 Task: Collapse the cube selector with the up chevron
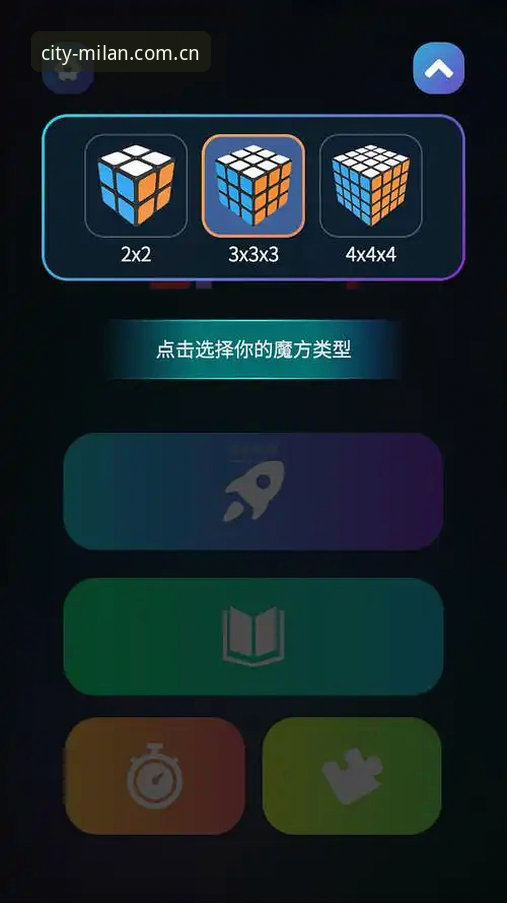tap(438, 68)
